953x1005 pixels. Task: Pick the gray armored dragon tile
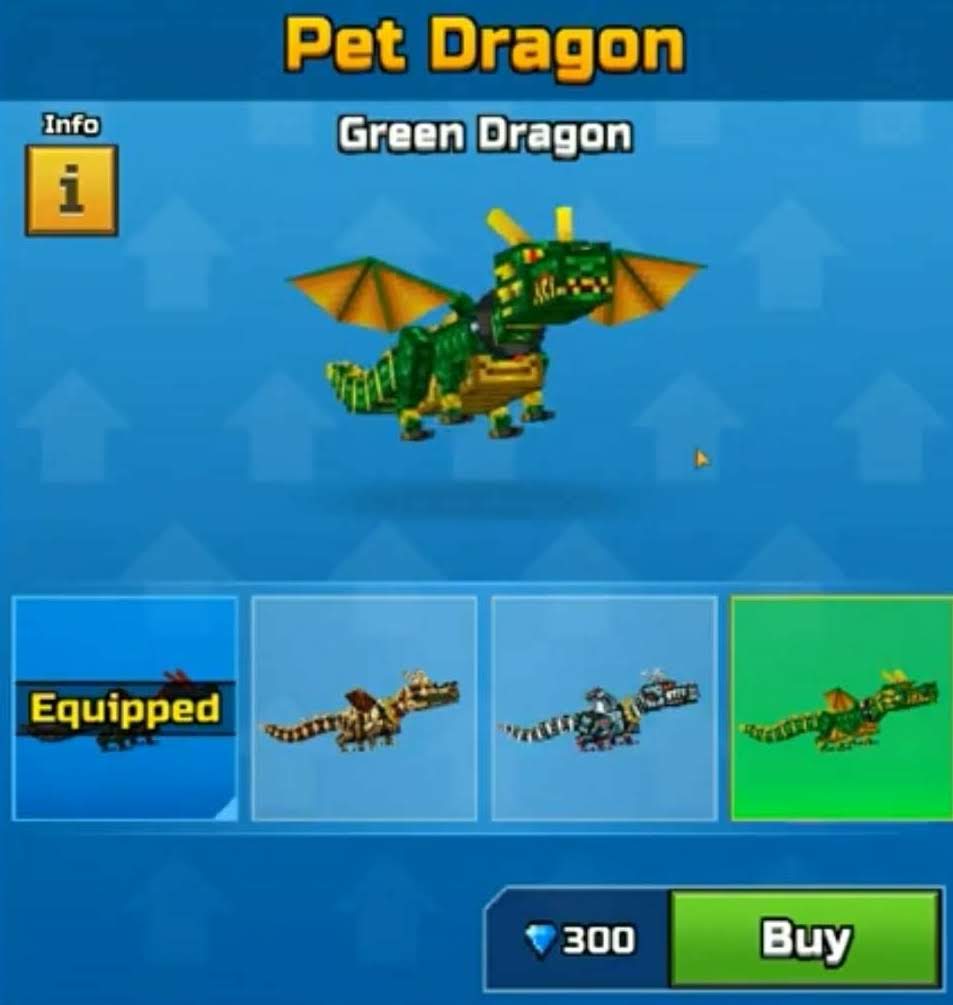click(604, 708)
